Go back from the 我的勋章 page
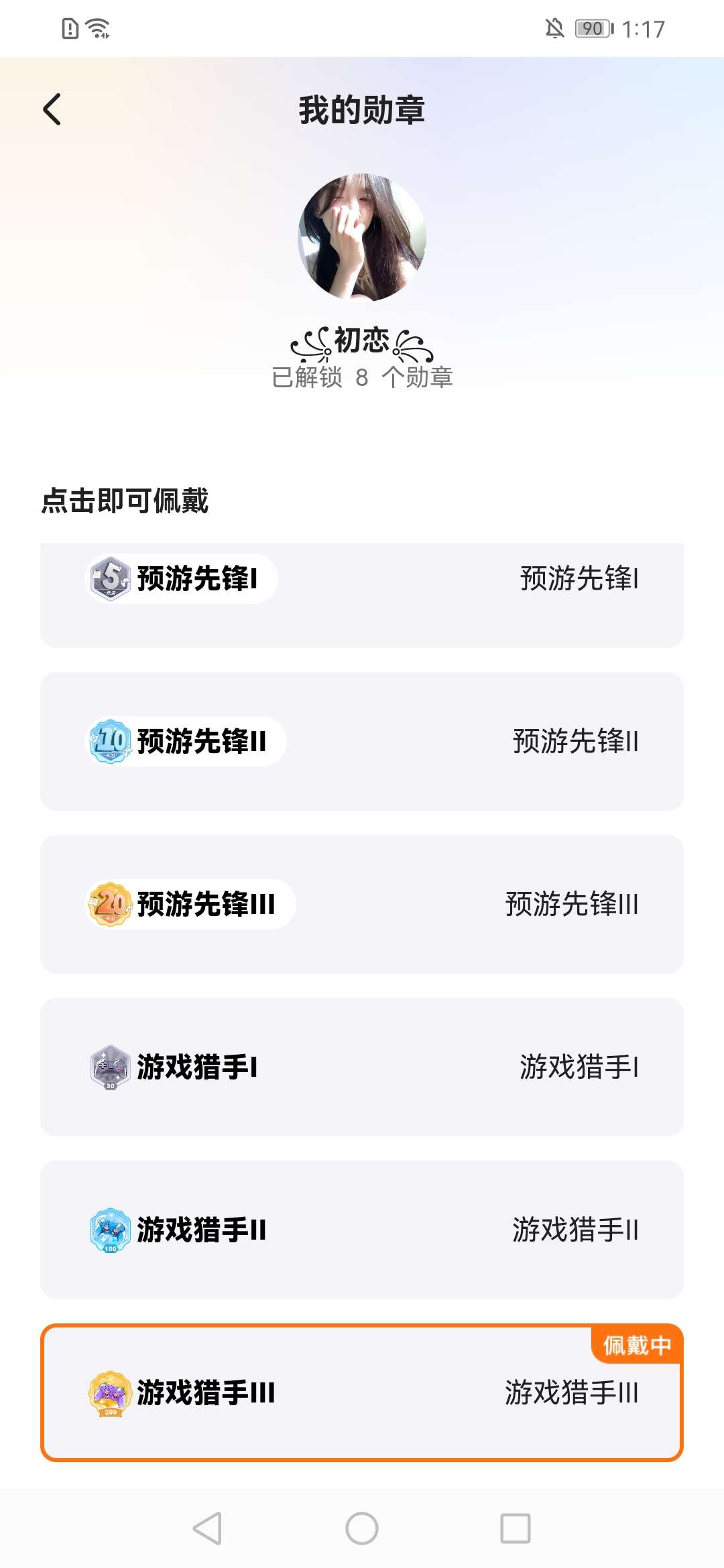This screenshot has width=724, height=1568. pos(52,109)
